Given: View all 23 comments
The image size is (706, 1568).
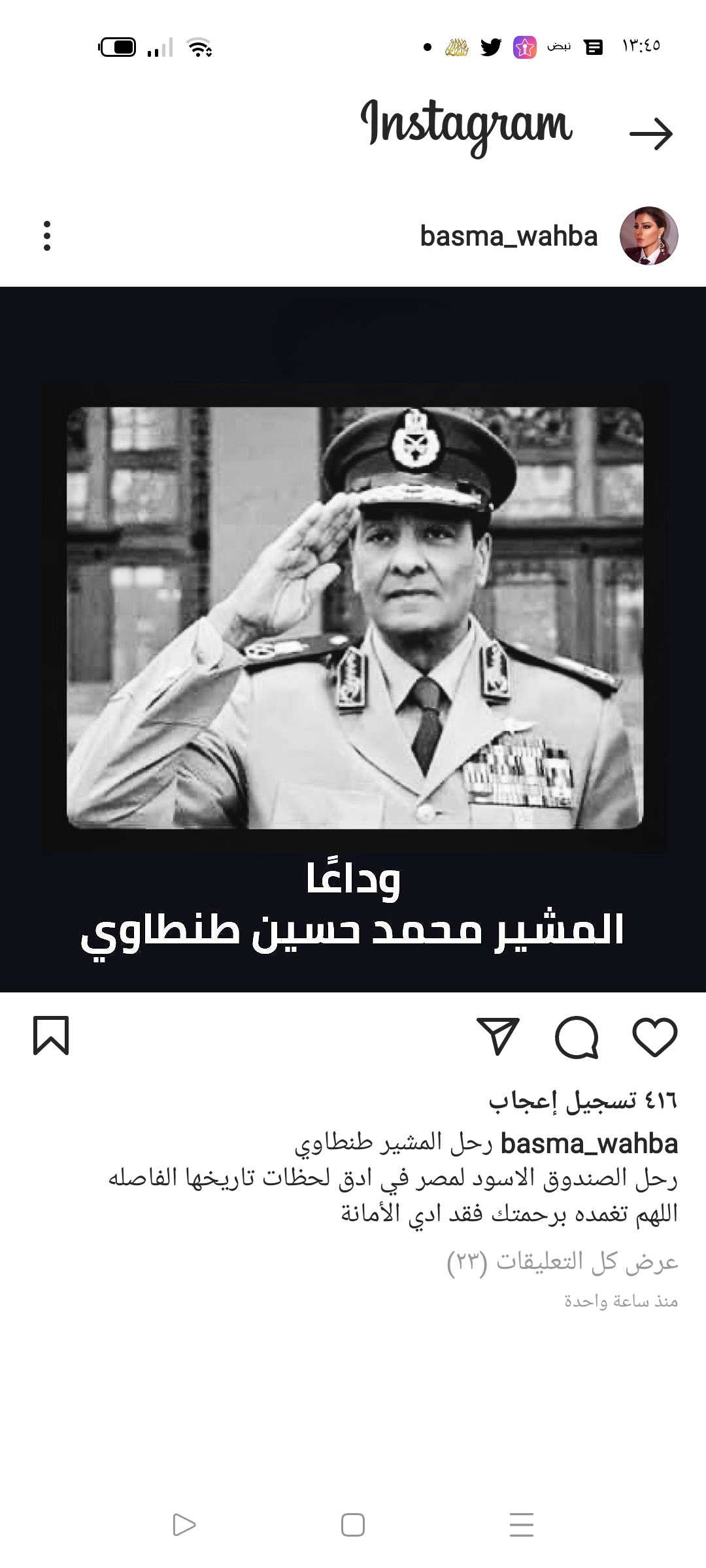Looking at the screenshot, I should (x=562, y=1261).
